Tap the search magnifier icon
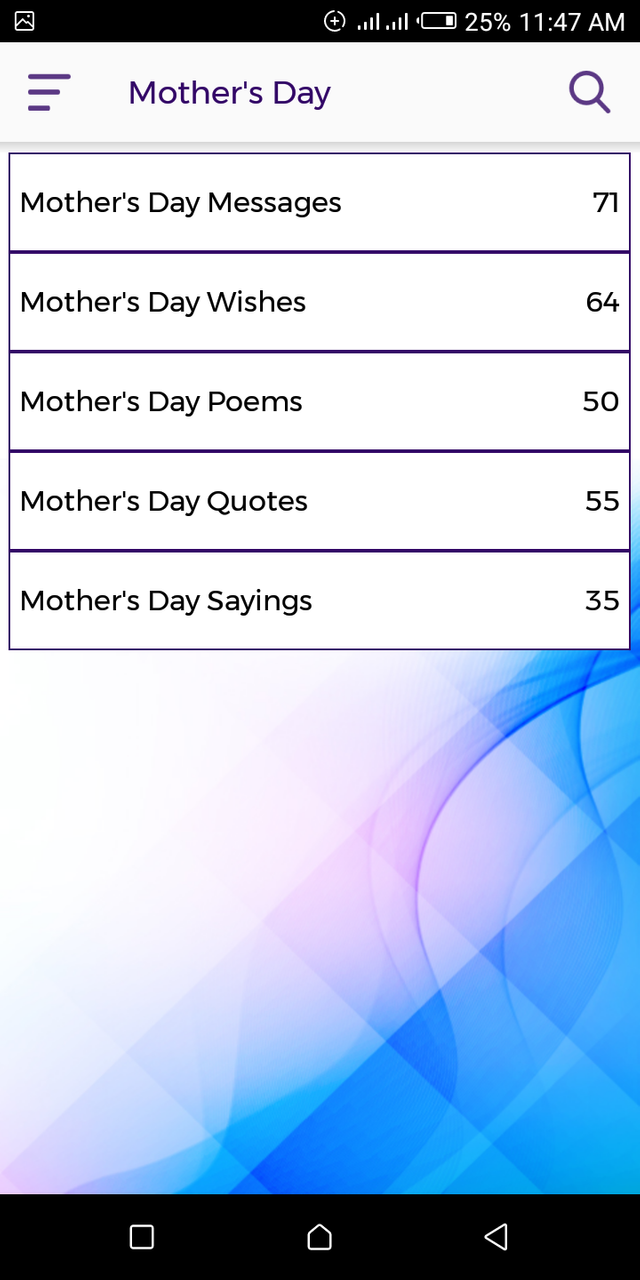 coord(589,92)
